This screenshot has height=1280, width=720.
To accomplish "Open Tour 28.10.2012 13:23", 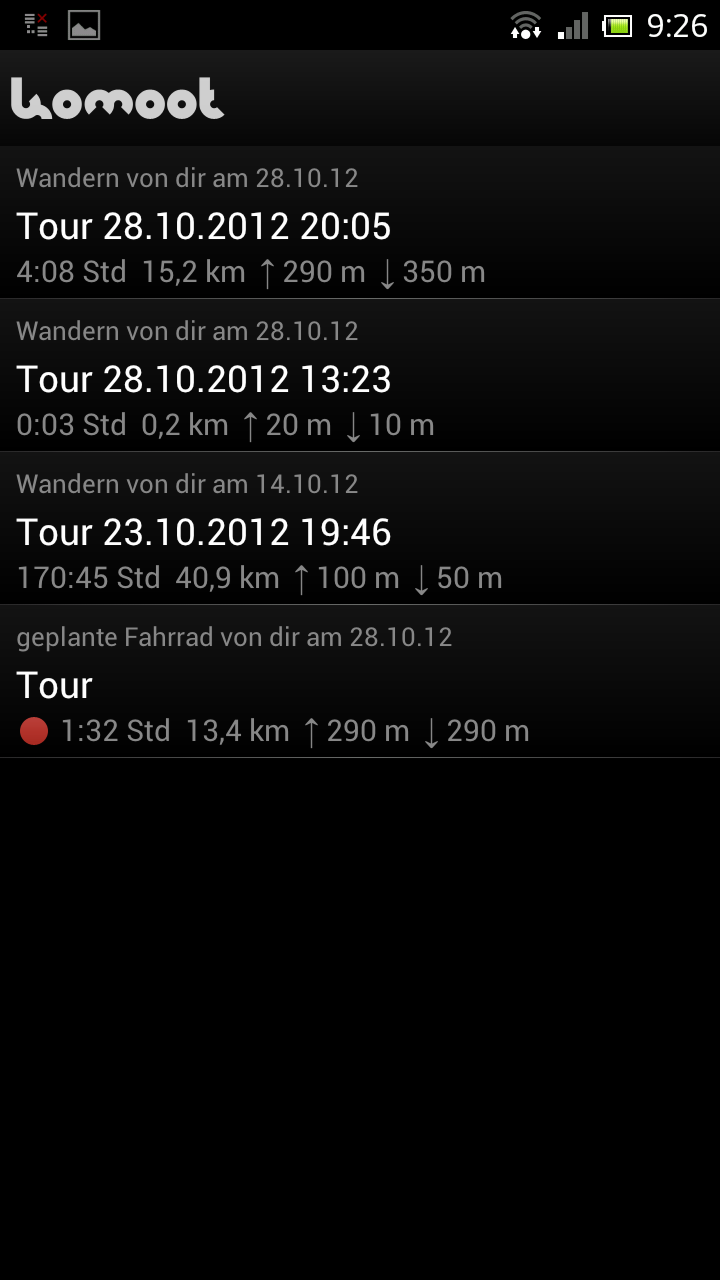I will point(360,376).
